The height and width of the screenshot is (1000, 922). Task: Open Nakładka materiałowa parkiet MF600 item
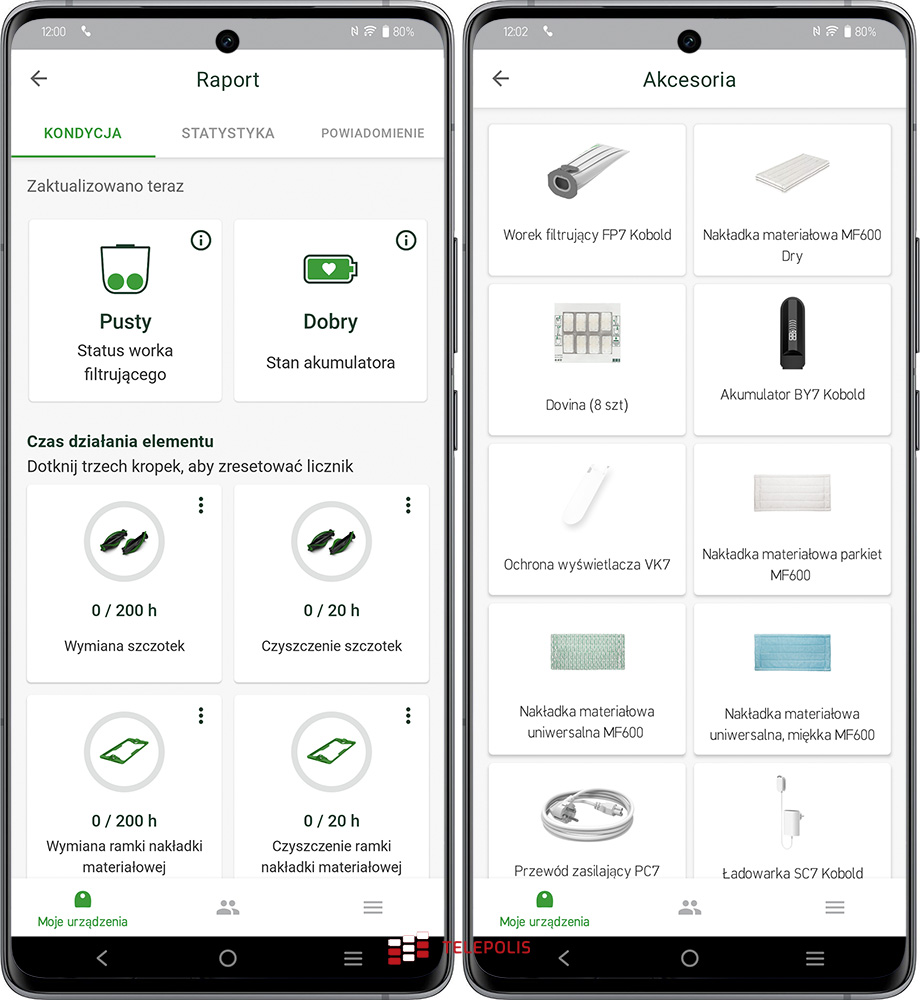792,520
